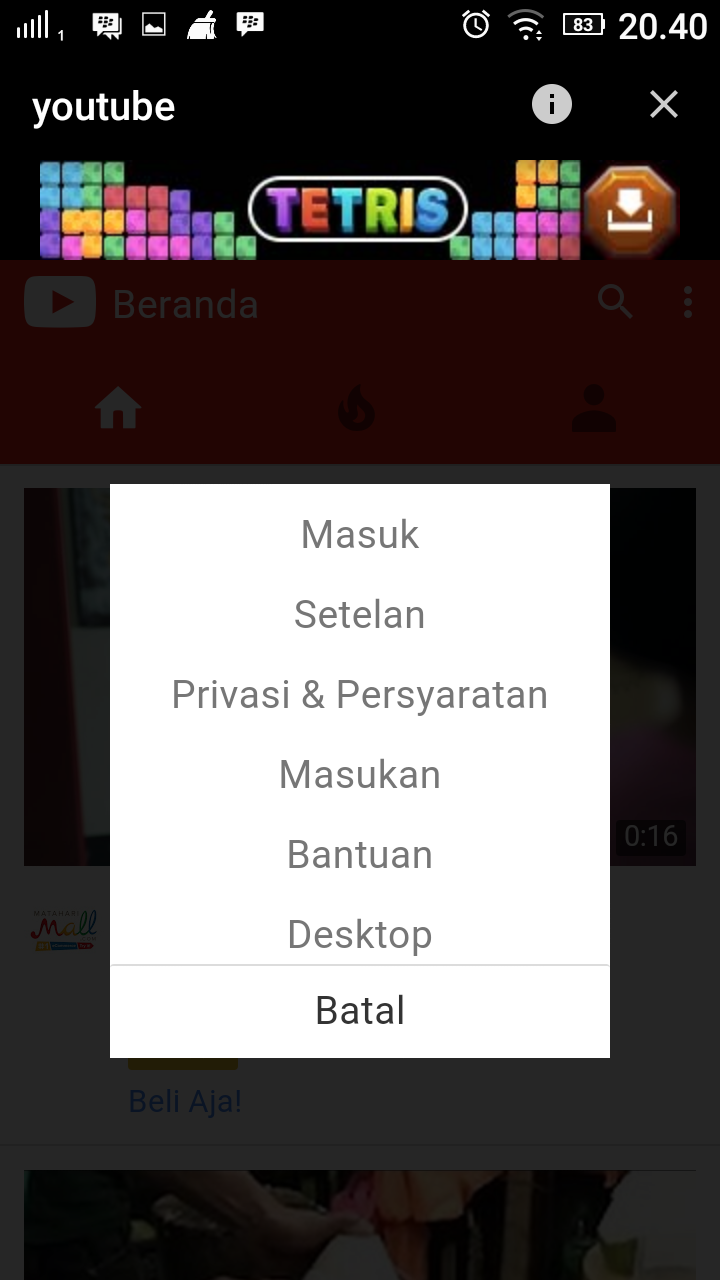This screenshot has height=1280, width=720.
Task: Select Masuk to sign in
Action: tap(360, 534)
